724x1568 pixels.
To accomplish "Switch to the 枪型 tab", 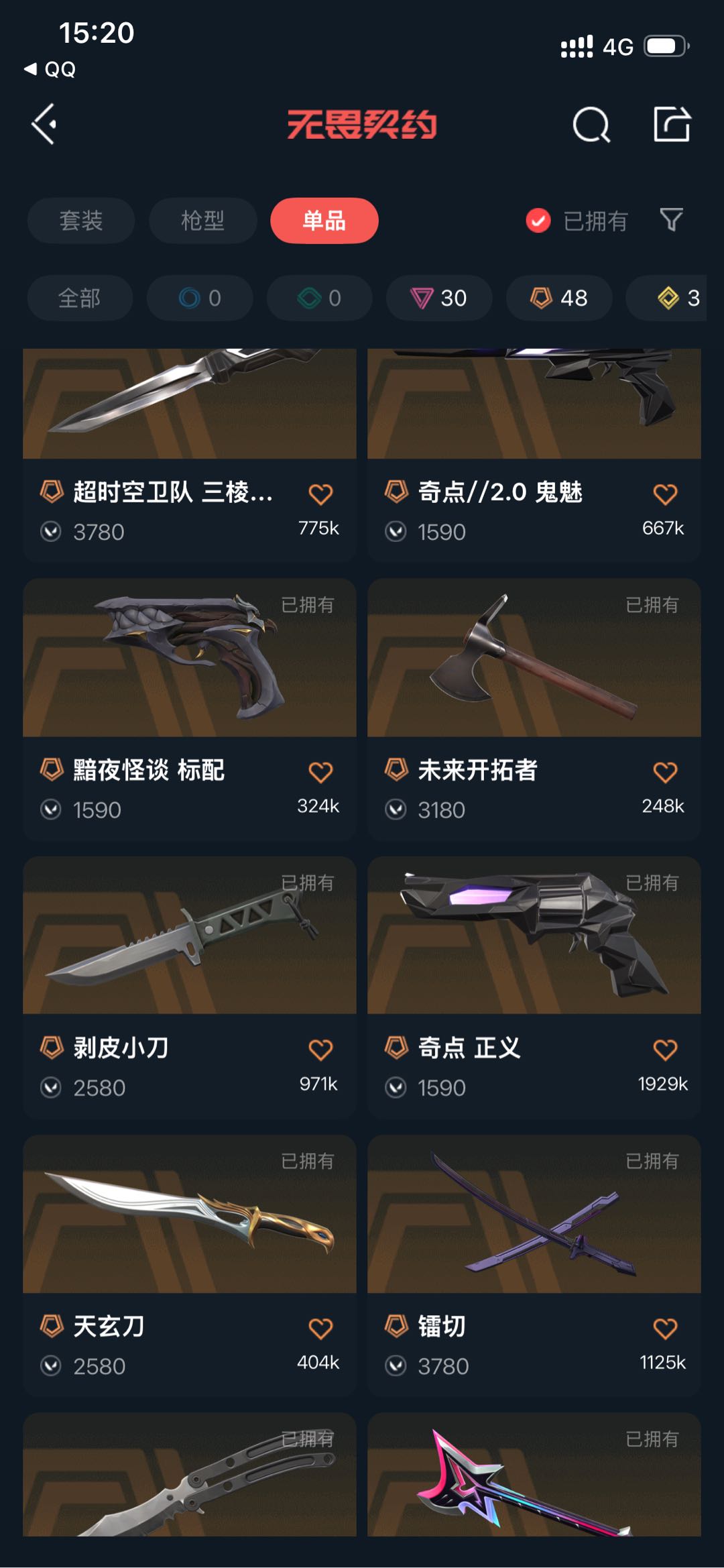I will coord(202,221).
